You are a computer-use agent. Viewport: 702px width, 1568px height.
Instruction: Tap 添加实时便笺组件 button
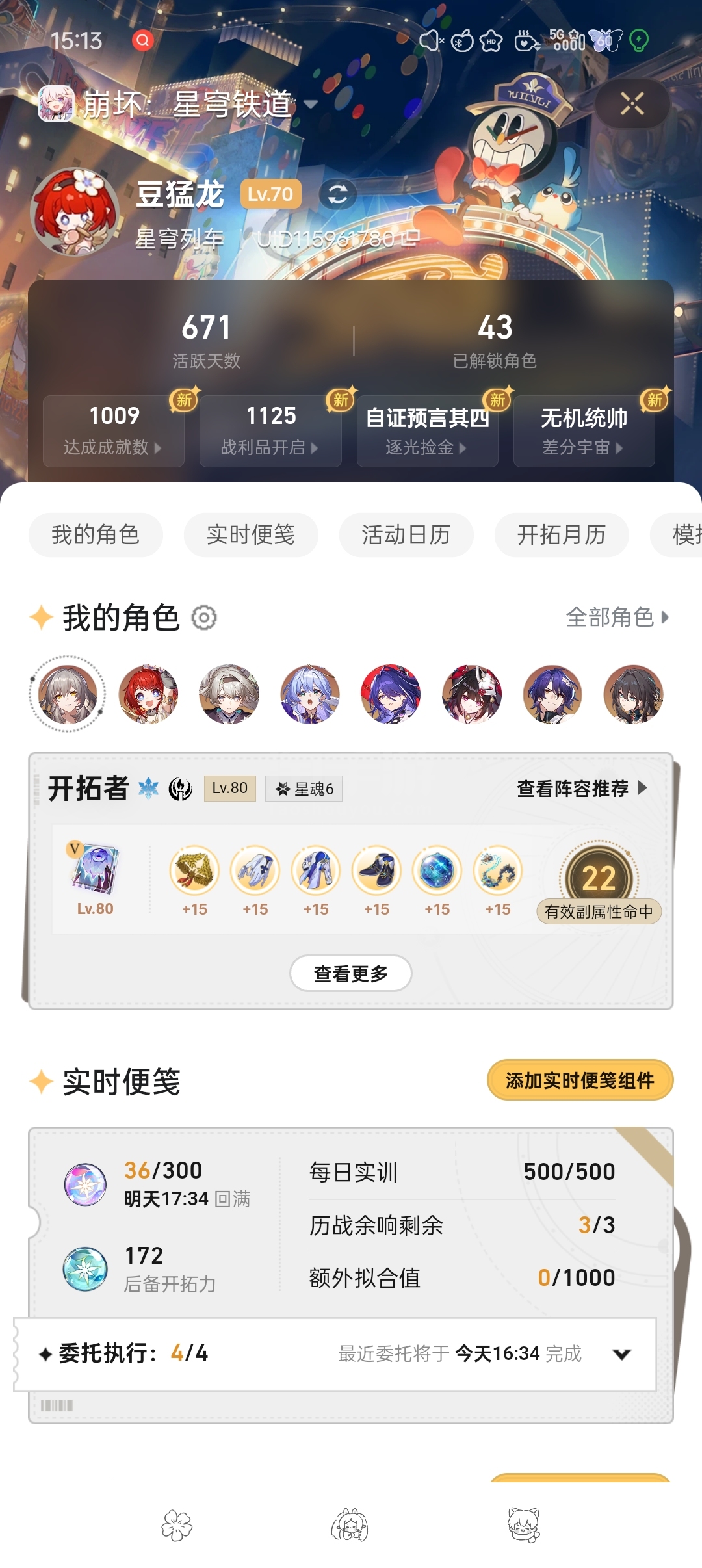pyautogui.click(x=580, y=1080)
